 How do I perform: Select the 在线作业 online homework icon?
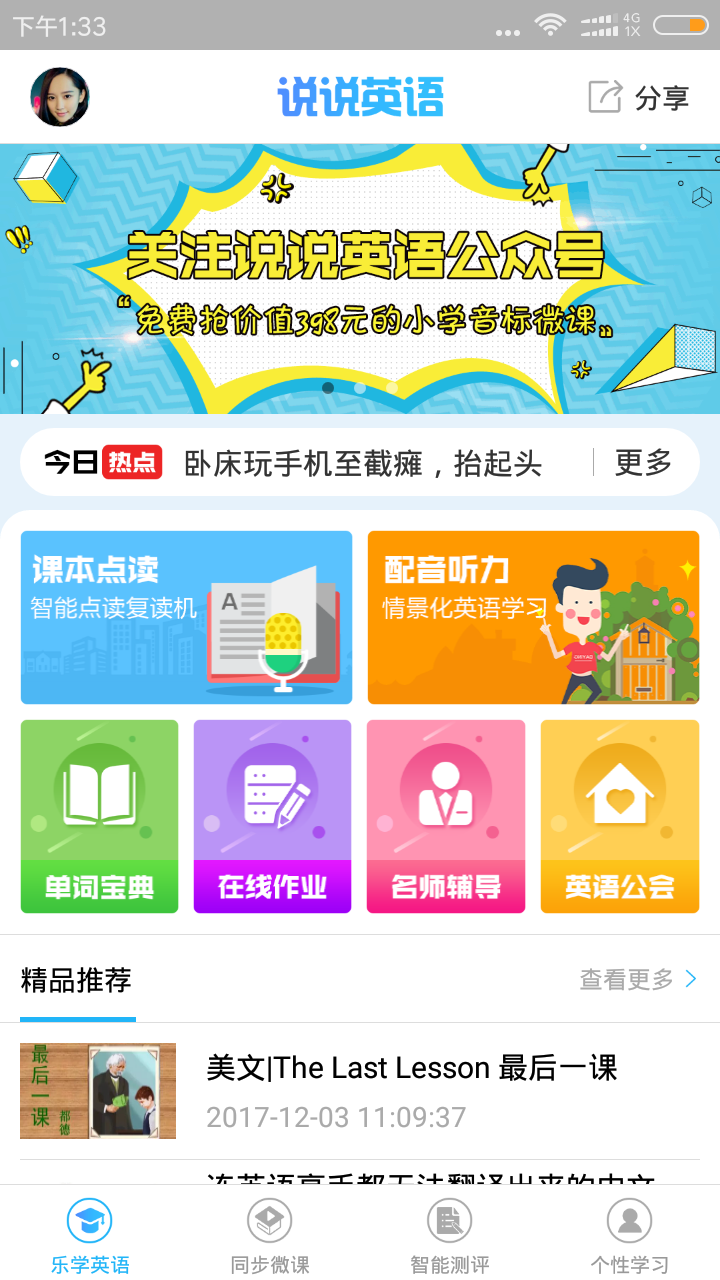(272, 816)
